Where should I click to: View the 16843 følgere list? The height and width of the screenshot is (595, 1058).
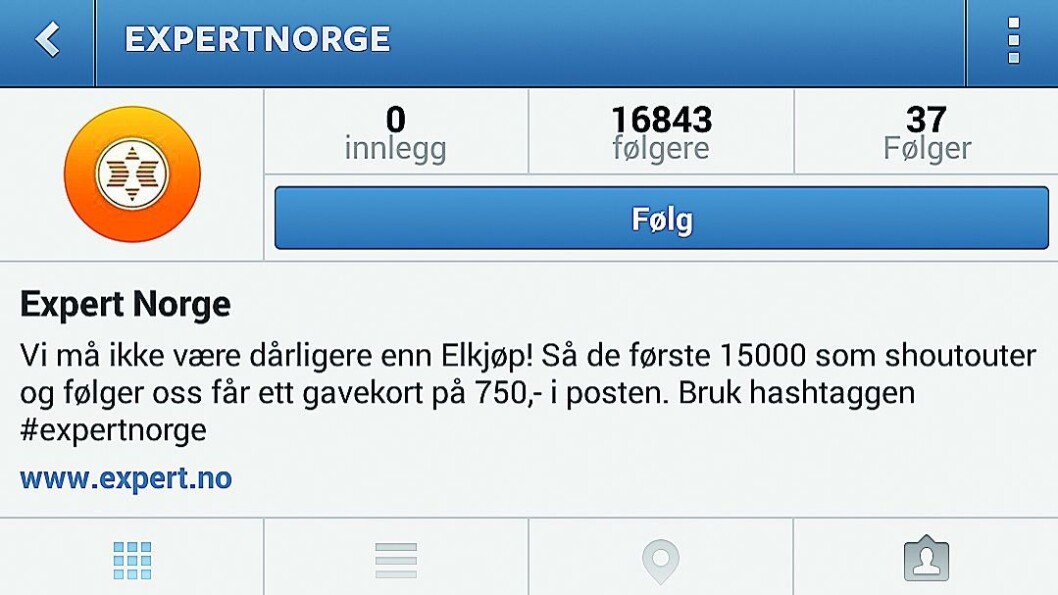[661, 132]
